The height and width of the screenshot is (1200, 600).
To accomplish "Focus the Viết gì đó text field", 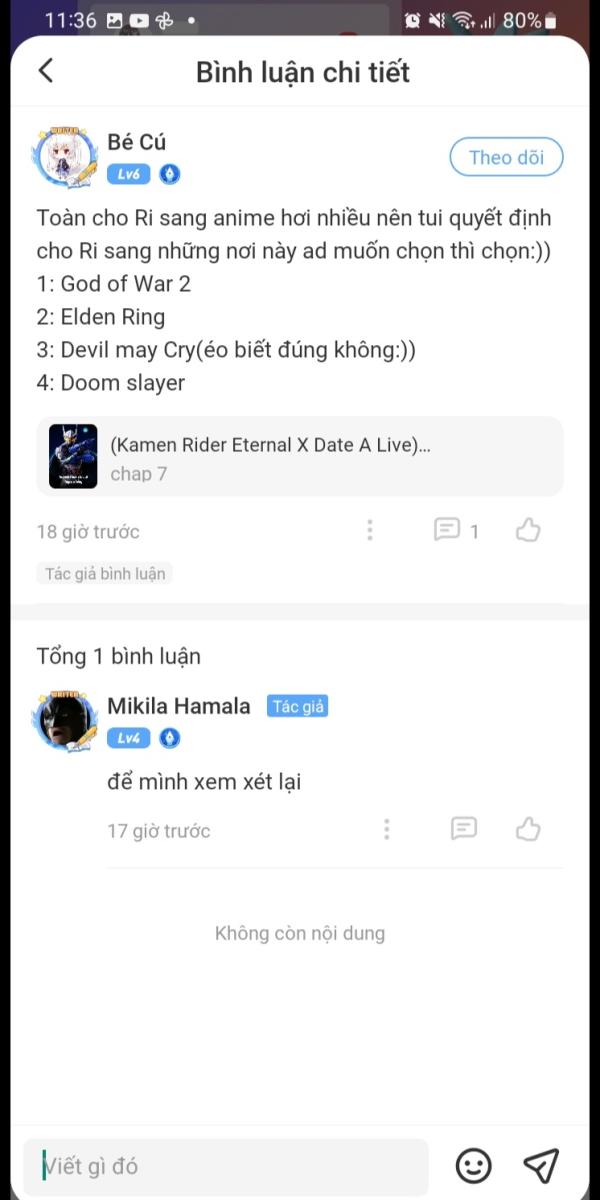I will [227, 1166].
